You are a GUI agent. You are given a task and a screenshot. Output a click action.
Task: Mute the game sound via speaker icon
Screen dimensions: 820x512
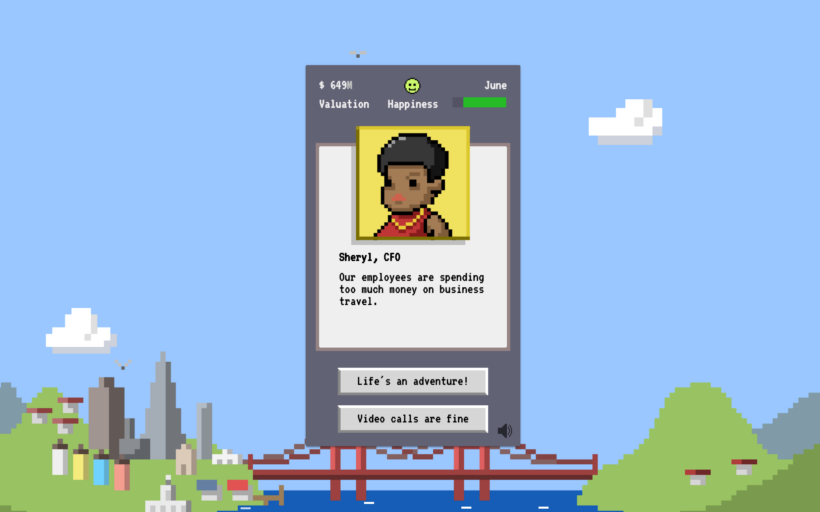point(504,431)
